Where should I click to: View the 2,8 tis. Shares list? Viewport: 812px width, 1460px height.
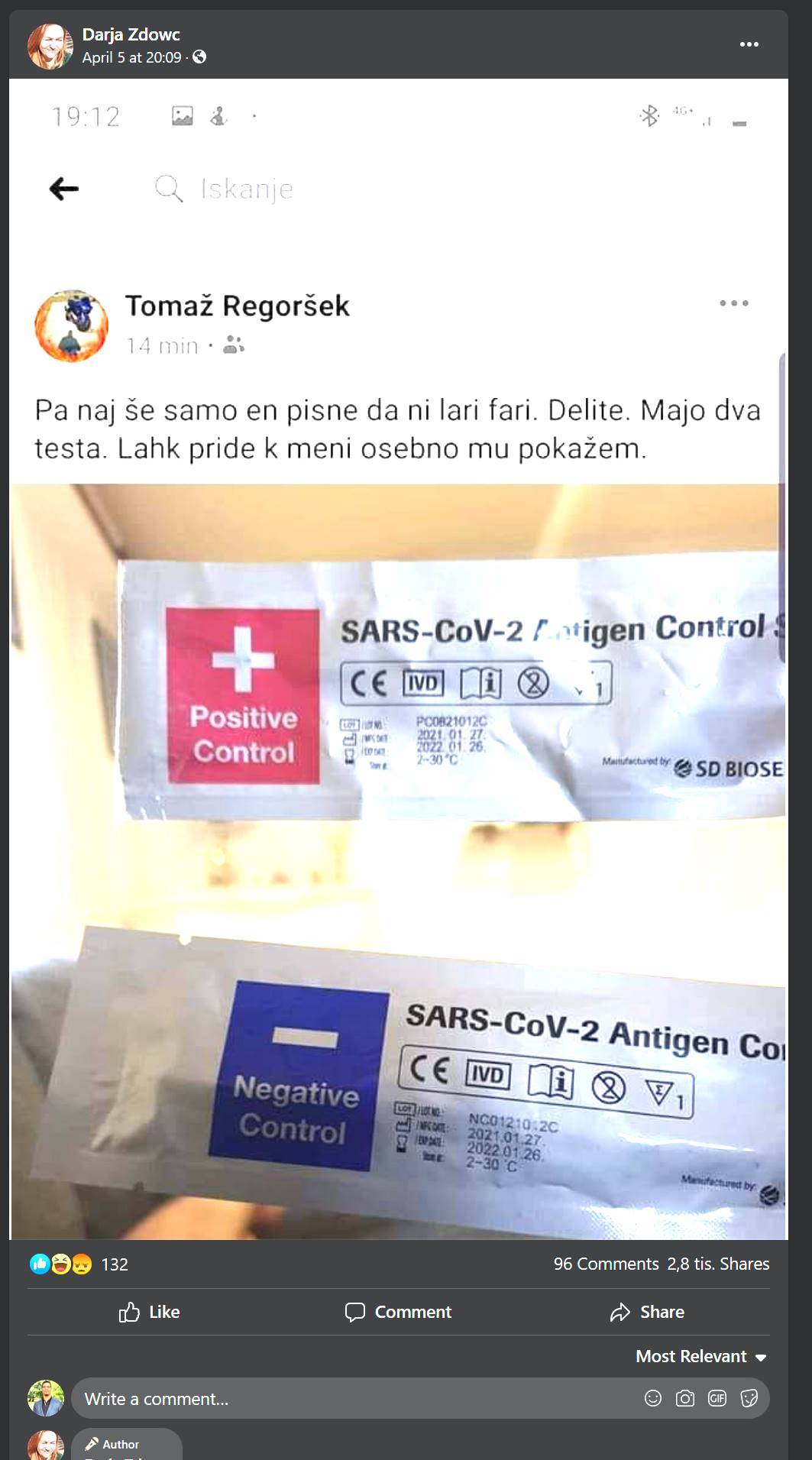click(718, 1264)
